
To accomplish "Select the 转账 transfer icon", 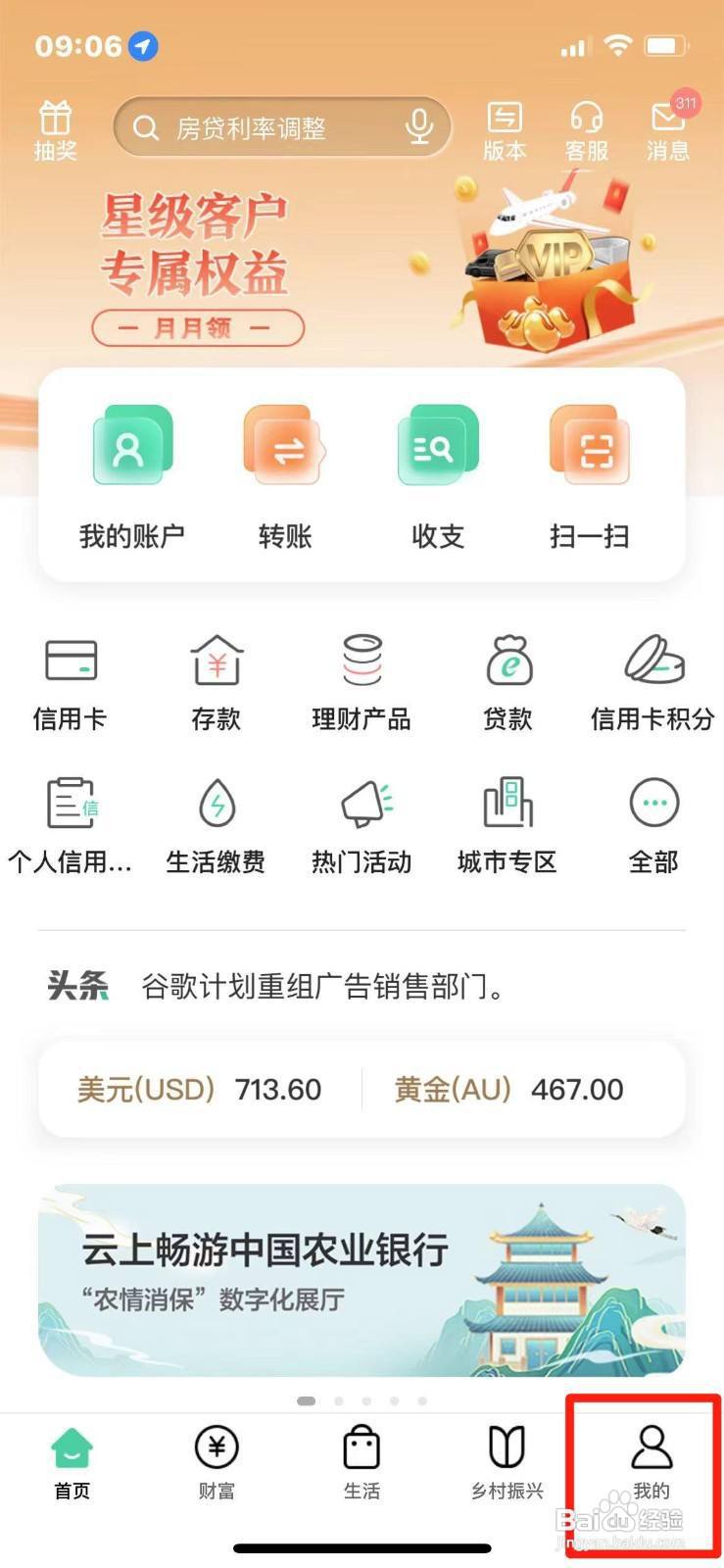I will 282,475.
